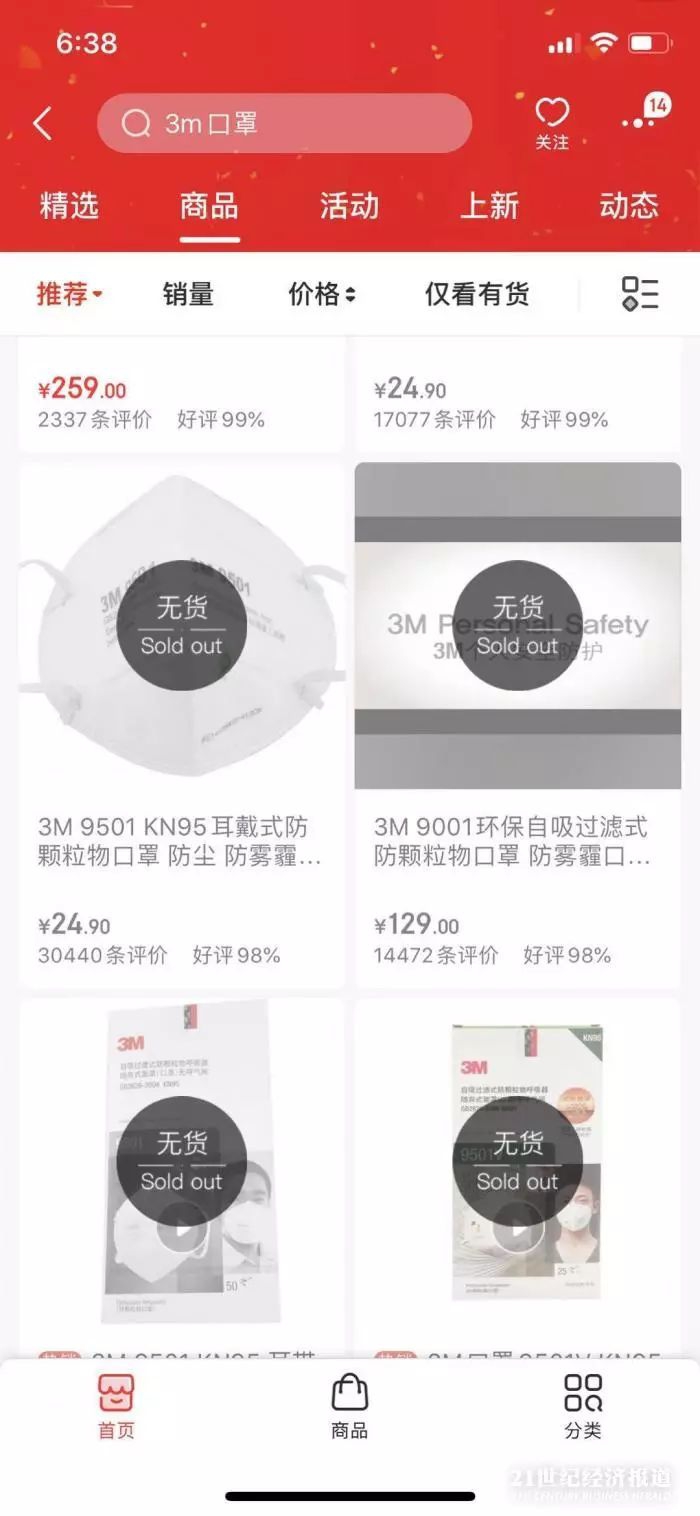Expand the 推荐 sort dropdown

pos(70,294)
